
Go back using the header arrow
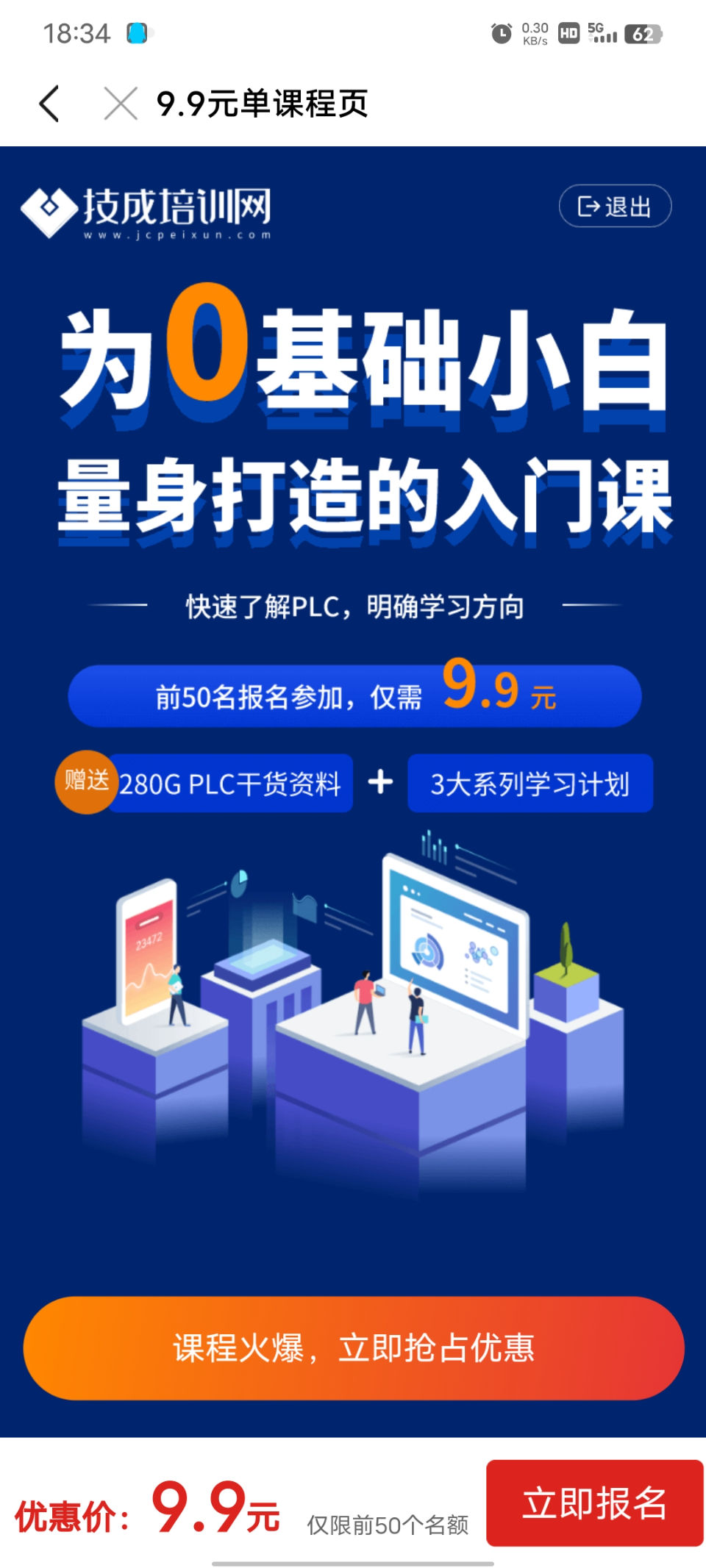[x=49, y=104]
